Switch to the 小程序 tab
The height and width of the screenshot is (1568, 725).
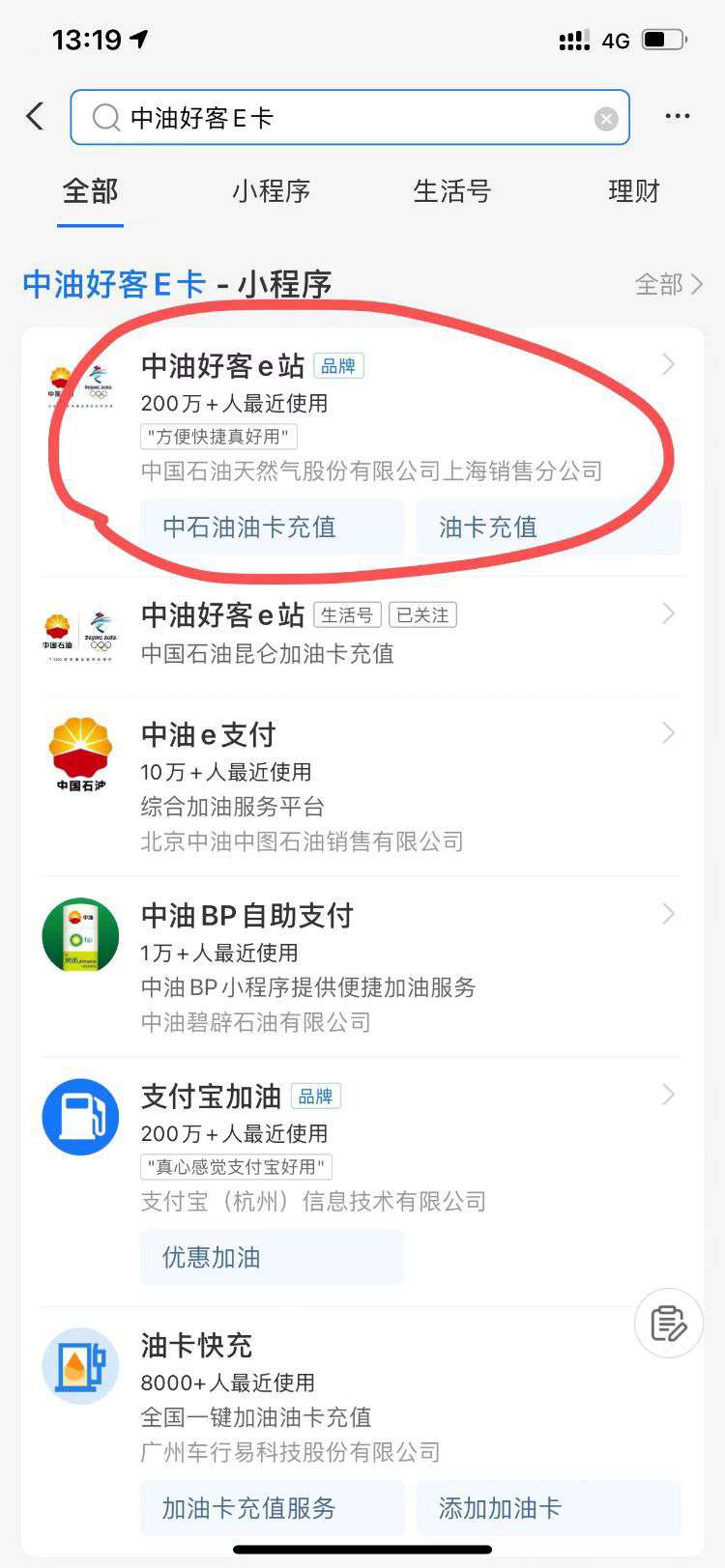coord(271,191)
